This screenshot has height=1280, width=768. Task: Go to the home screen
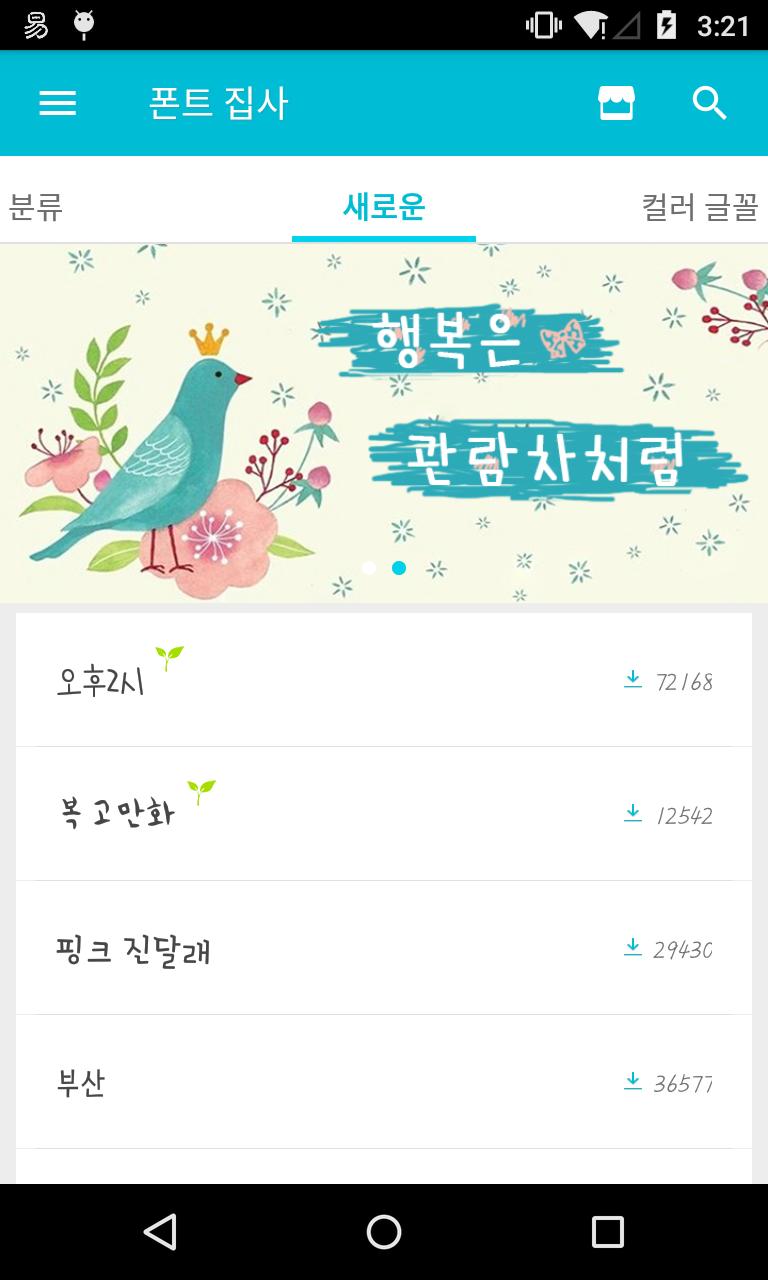(384, 1232)
